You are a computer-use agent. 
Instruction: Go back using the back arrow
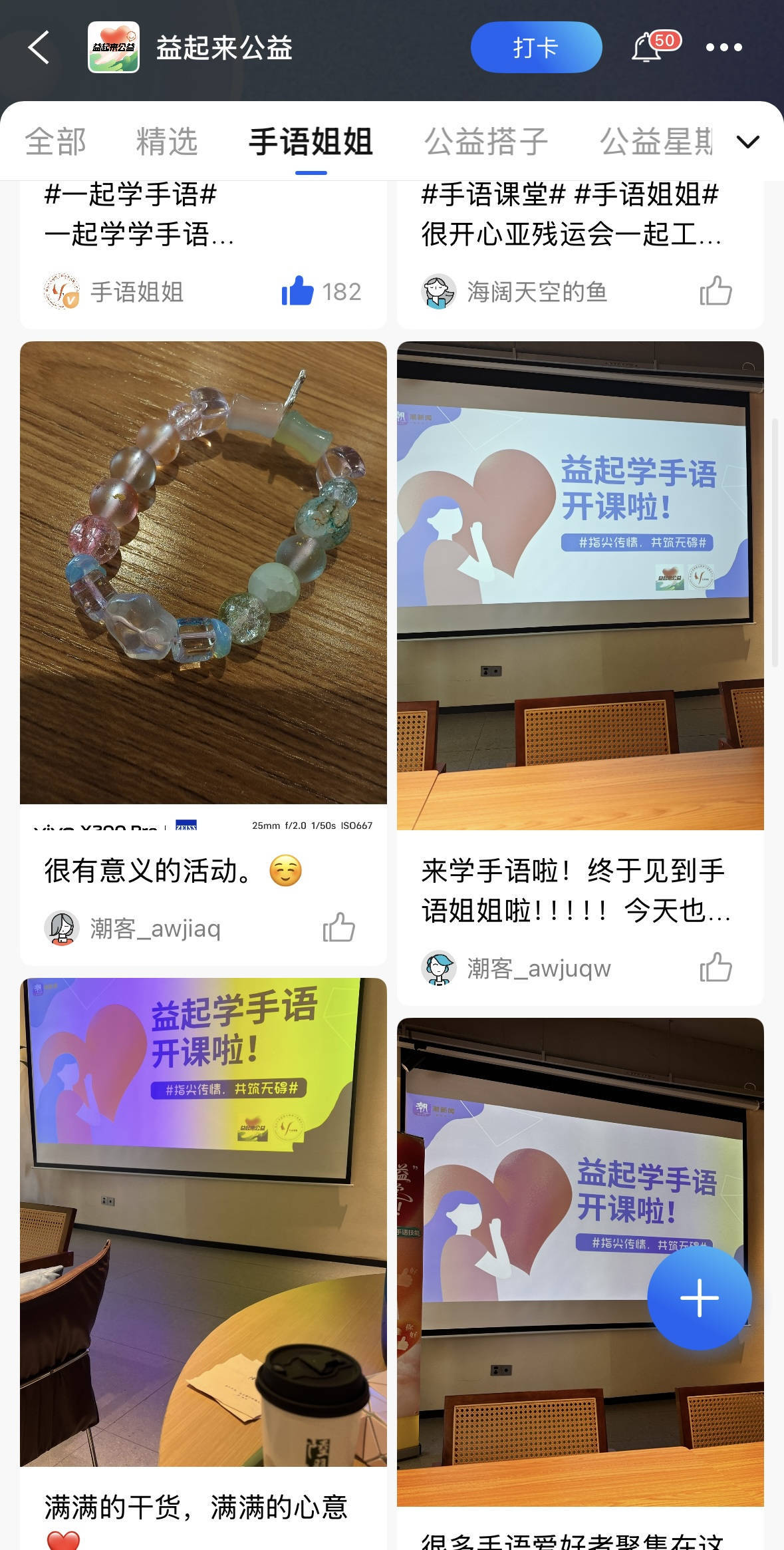[39, 48]
